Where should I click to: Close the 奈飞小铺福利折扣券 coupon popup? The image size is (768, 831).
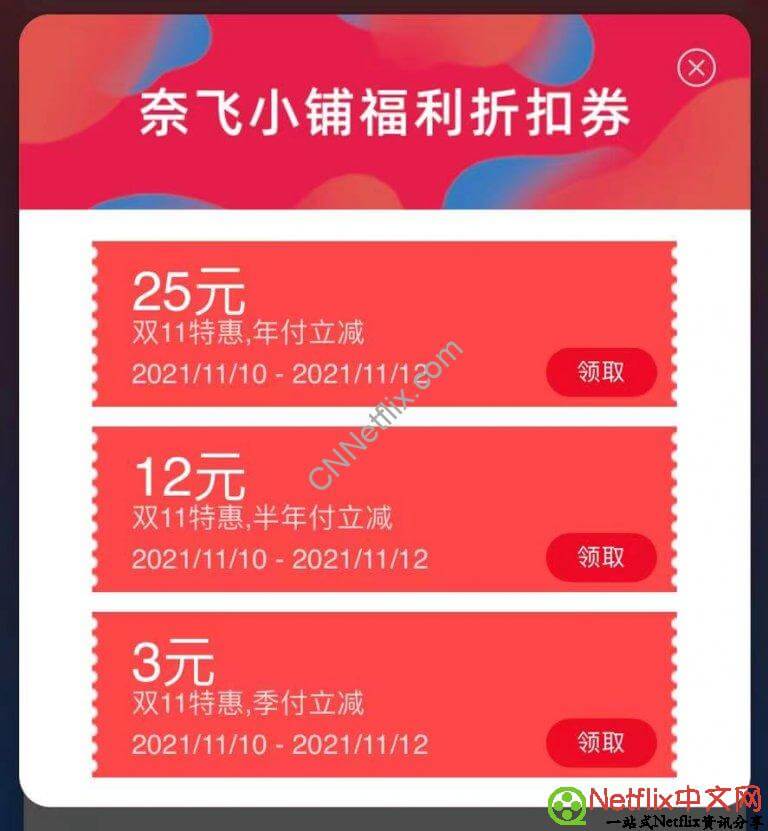[x=696, y=67]
